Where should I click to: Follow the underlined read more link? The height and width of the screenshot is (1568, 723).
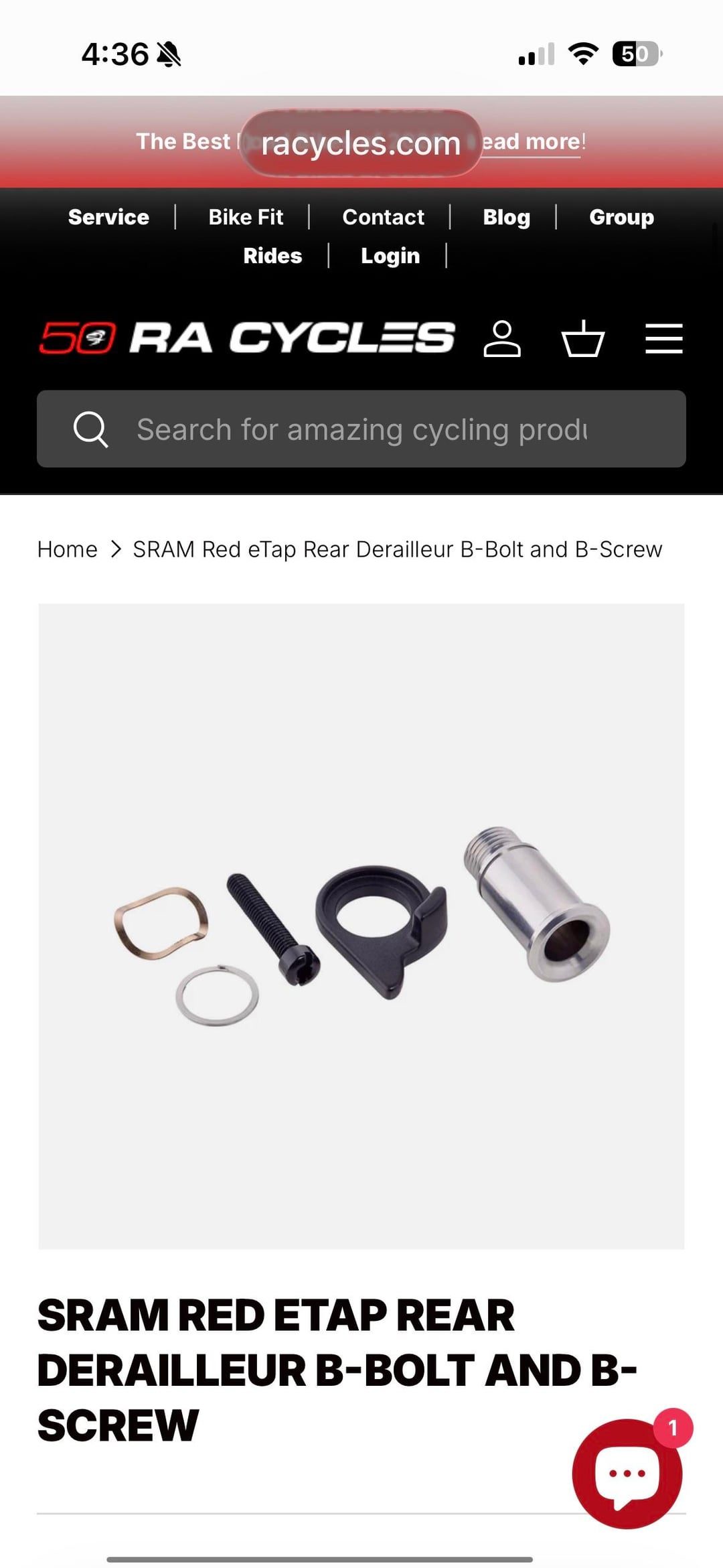(534, 142)
